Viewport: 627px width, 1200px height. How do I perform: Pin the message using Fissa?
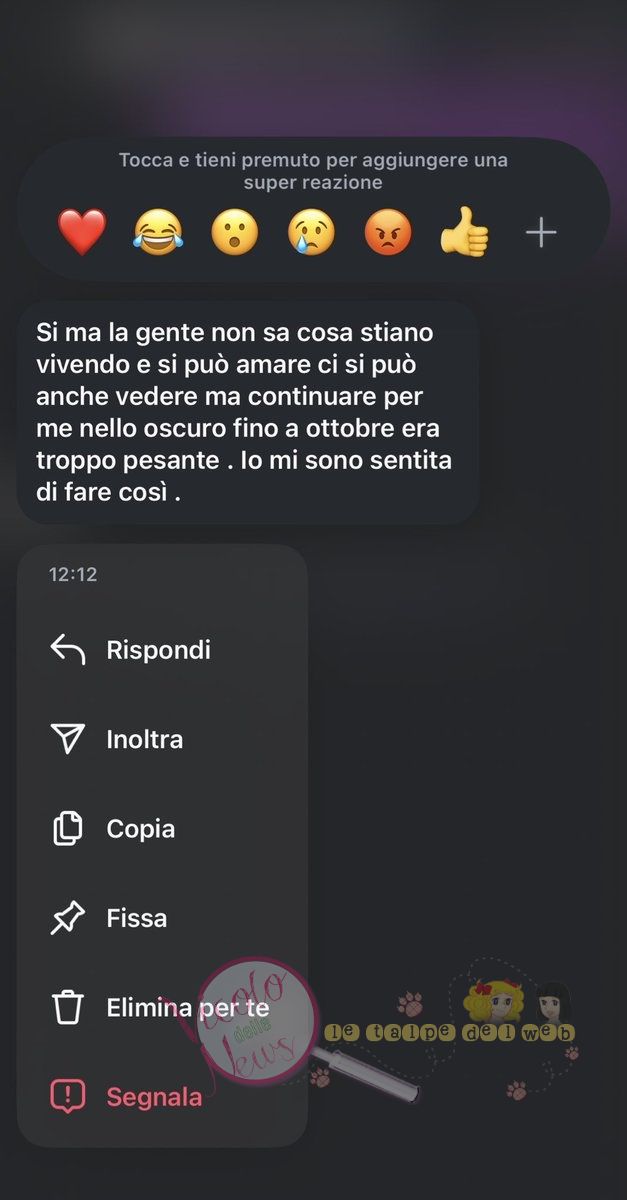coord(162,918)
